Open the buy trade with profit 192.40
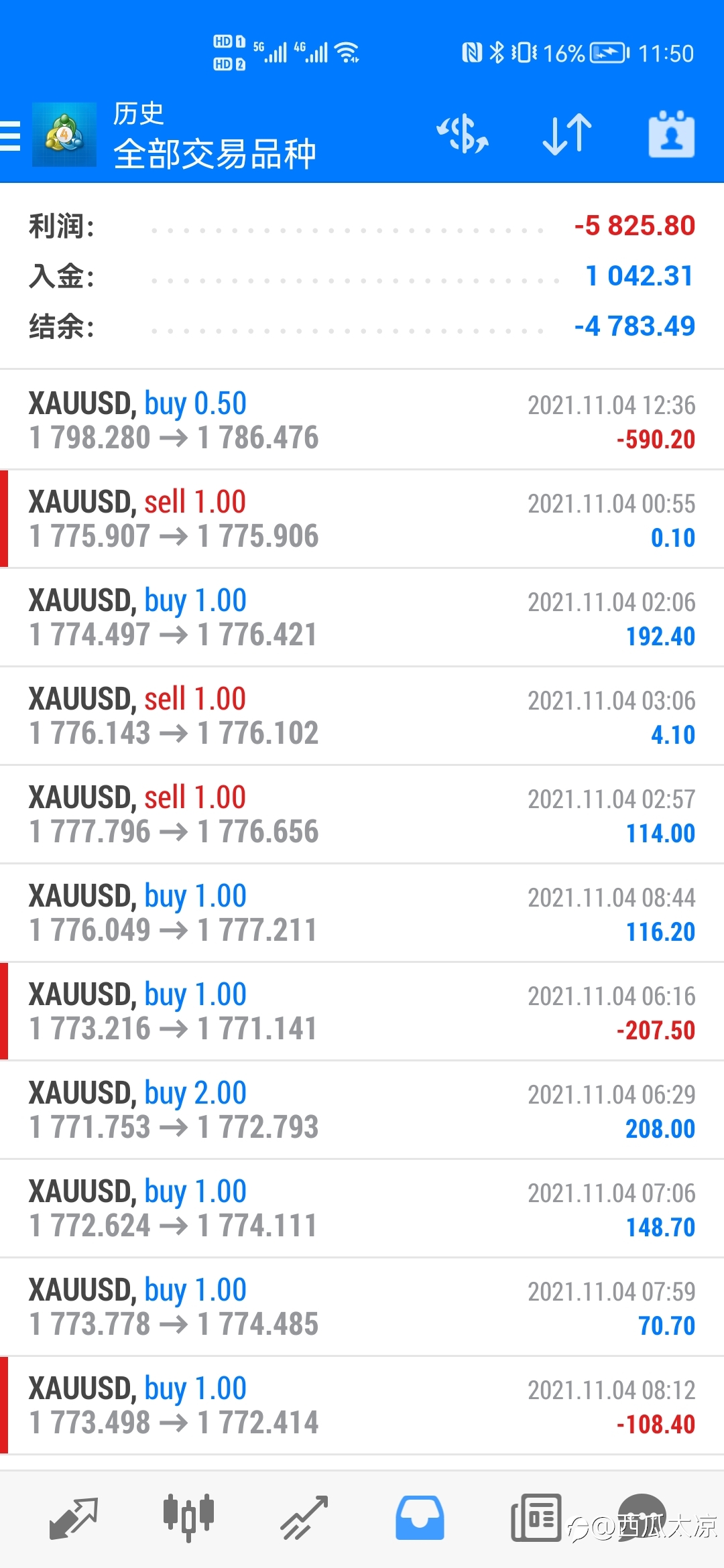The image size is (724, 1568). (362, 617)
